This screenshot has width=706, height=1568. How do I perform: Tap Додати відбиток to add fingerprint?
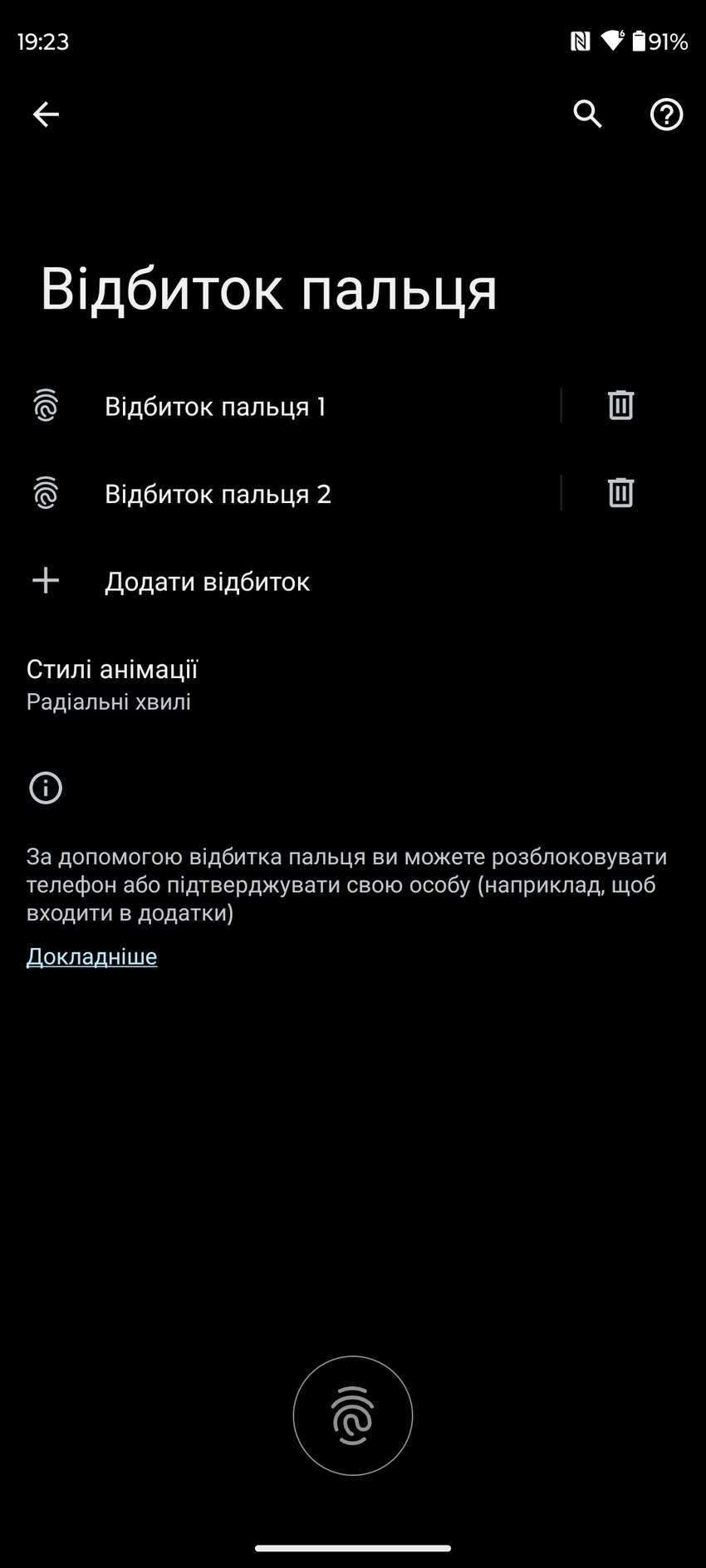coord(207,581)
